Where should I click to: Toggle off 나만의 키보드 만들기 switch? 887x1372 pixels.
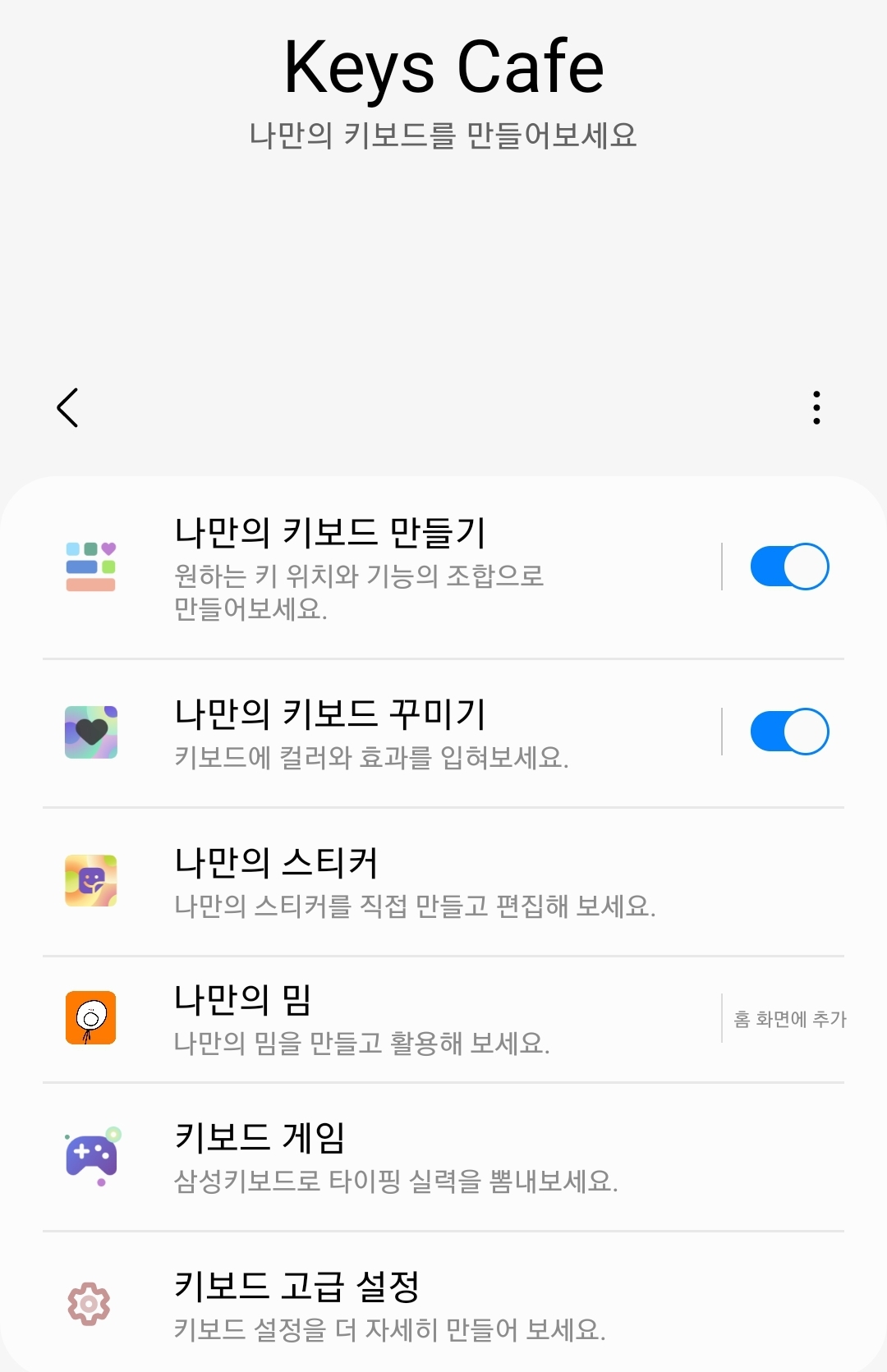click(789, 567)
